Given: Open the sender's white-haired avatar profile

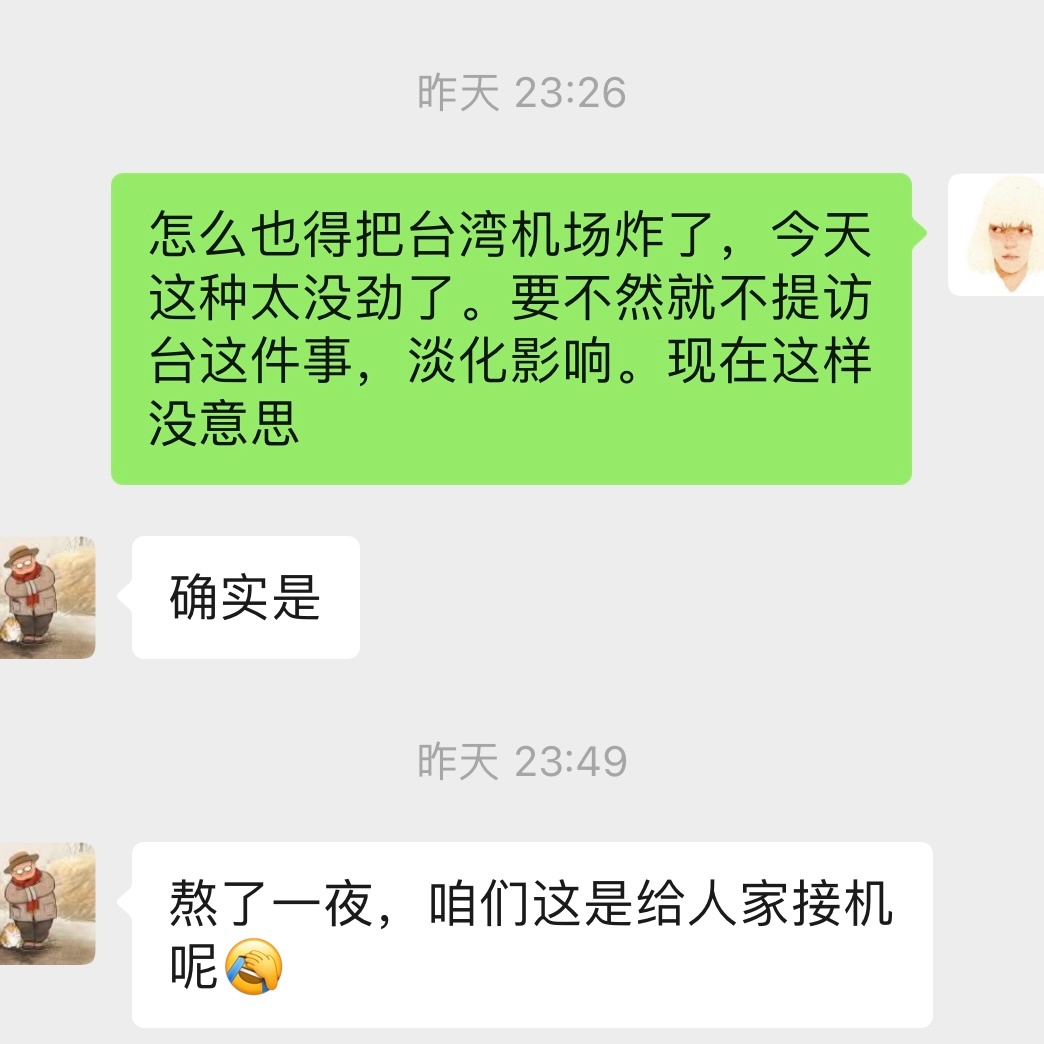Looking at the screenshot, I should coord(995,235).
